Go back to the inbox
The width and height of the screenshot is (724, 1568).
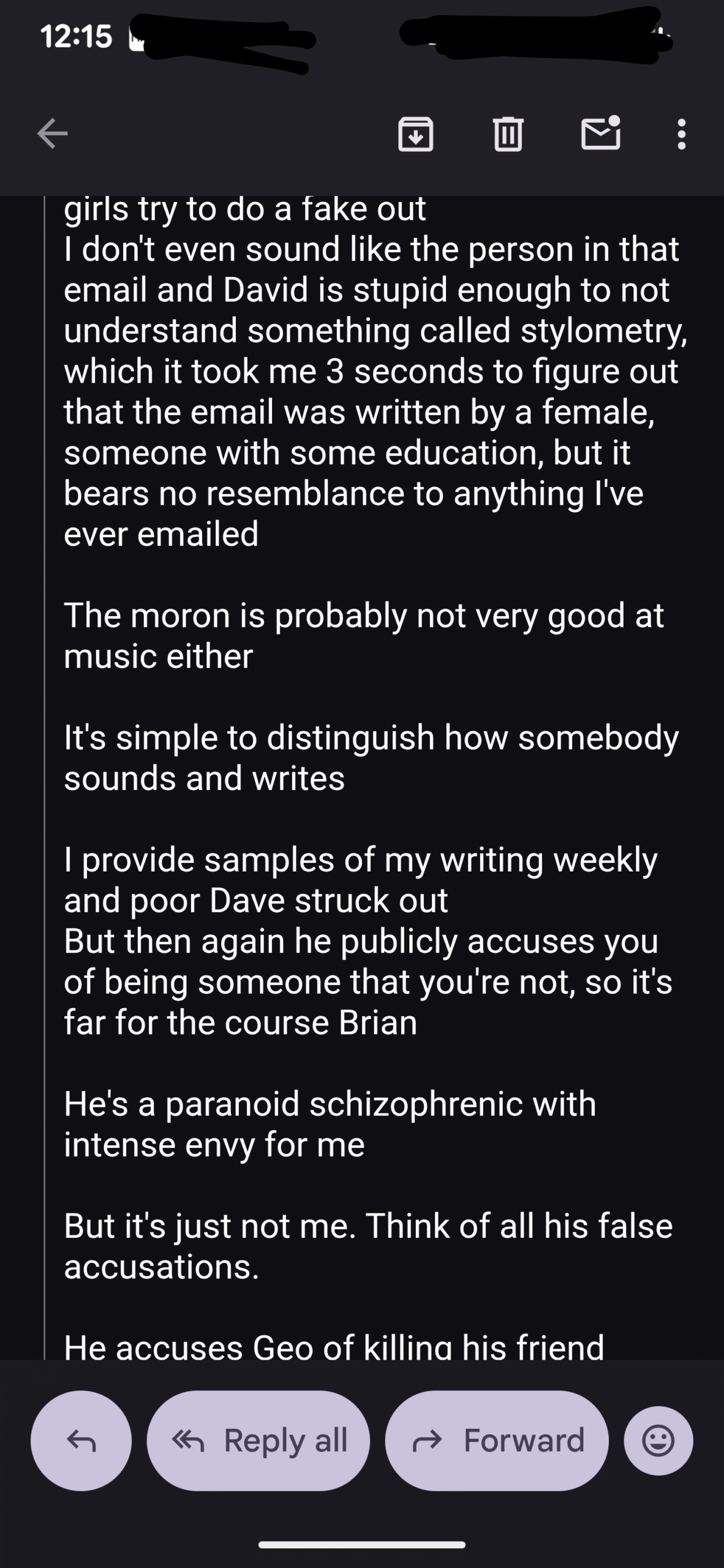[x=52, y=134]
